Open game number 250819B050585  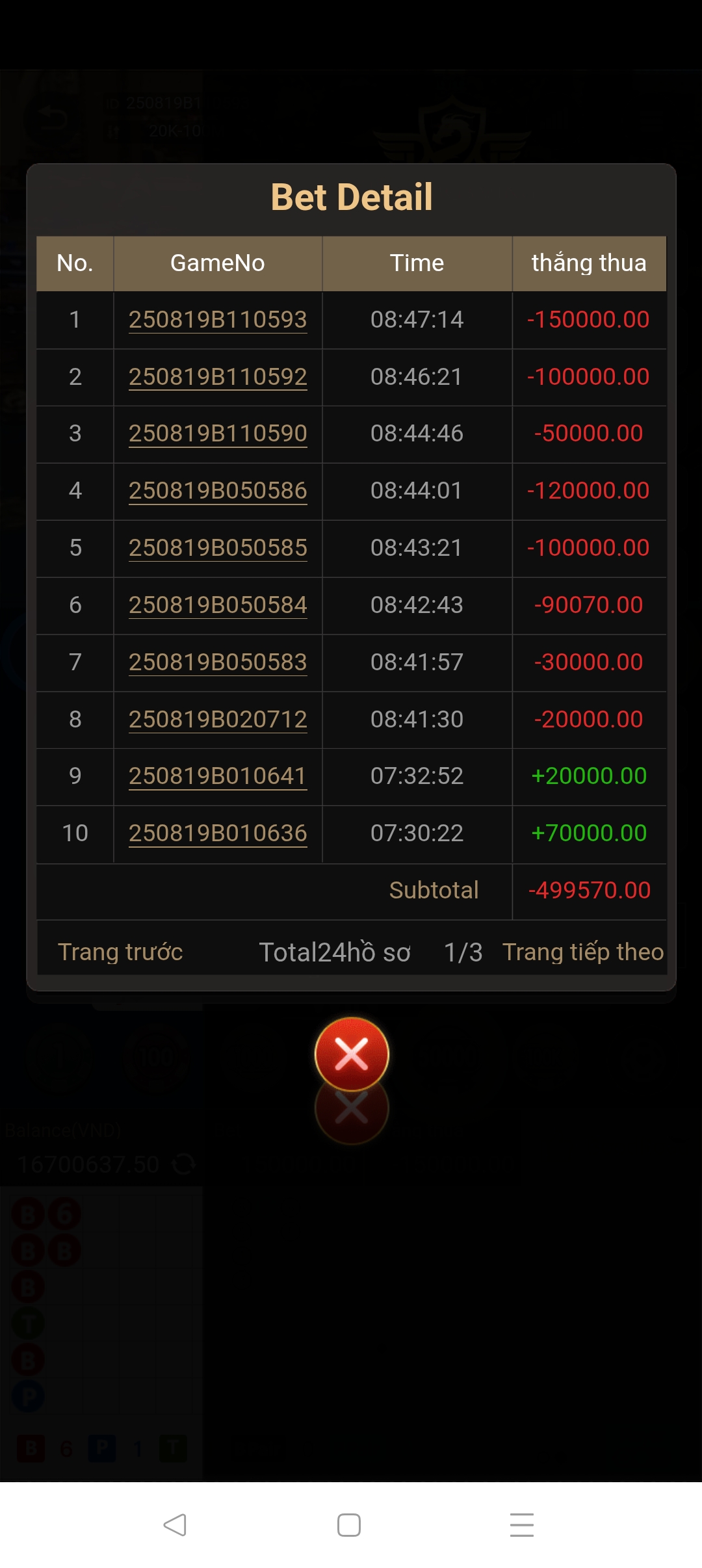point(218,548)
